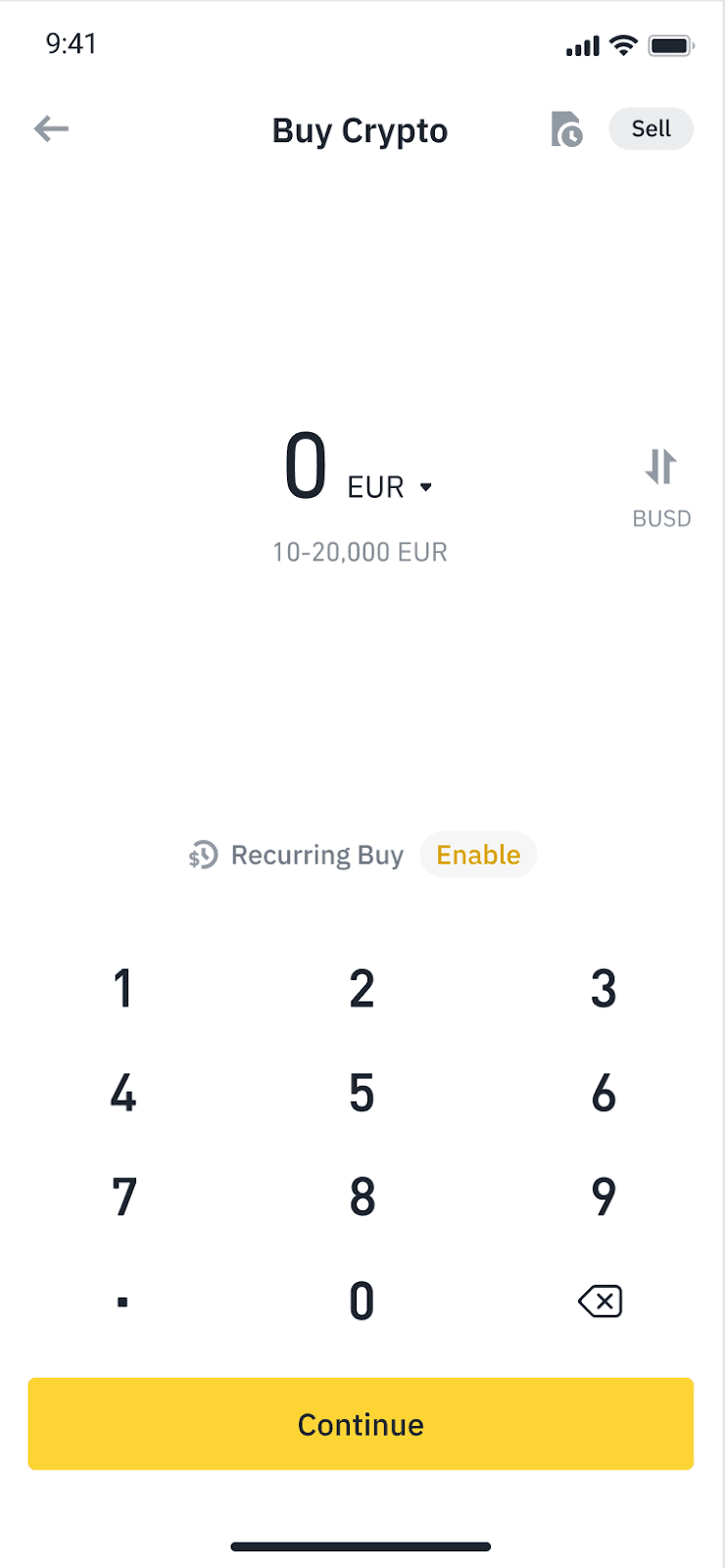The width and height of the screenshot is (725, 1568).
Task: Enter digit 0 on the keypad
Action: (362, 1301)
